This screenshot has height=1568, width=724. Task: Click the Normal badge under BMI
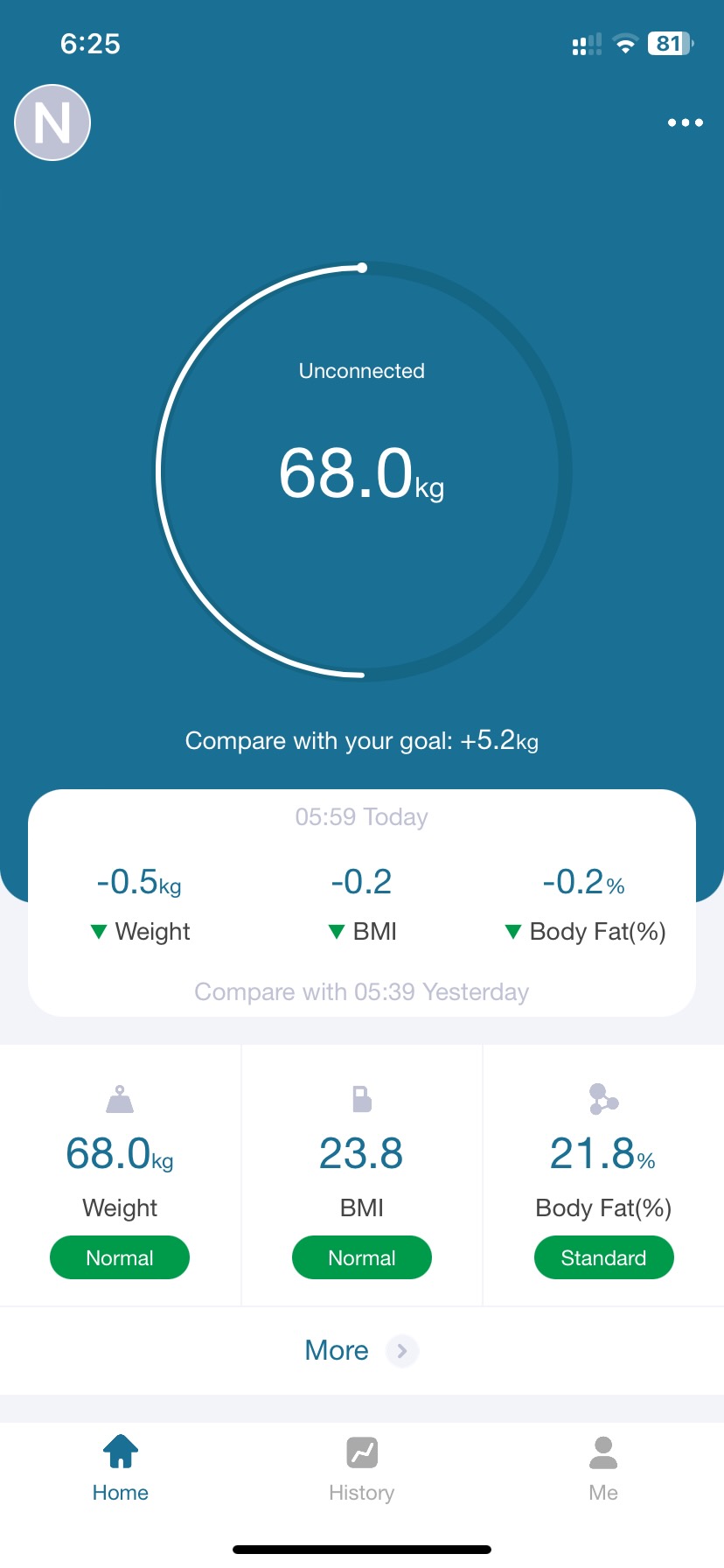[361, 1257]
